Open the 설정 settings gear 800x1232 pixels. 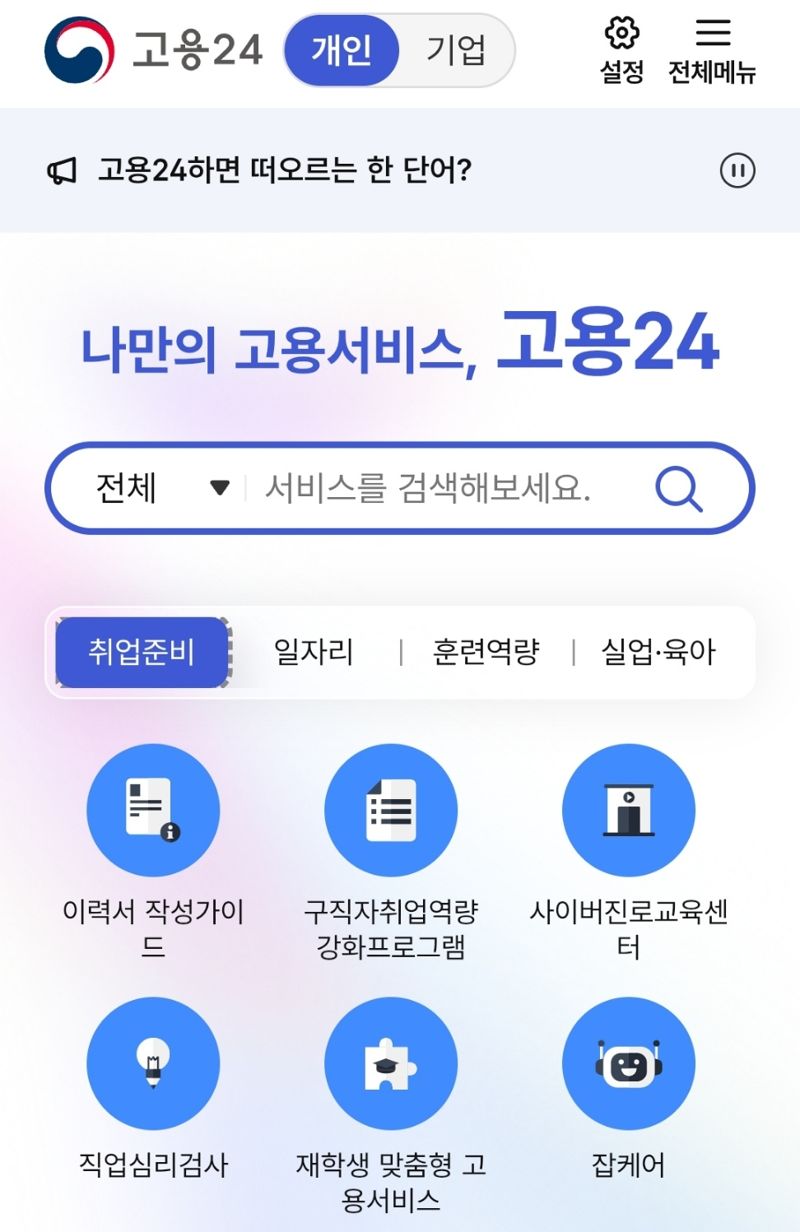(x=621, y=50)
